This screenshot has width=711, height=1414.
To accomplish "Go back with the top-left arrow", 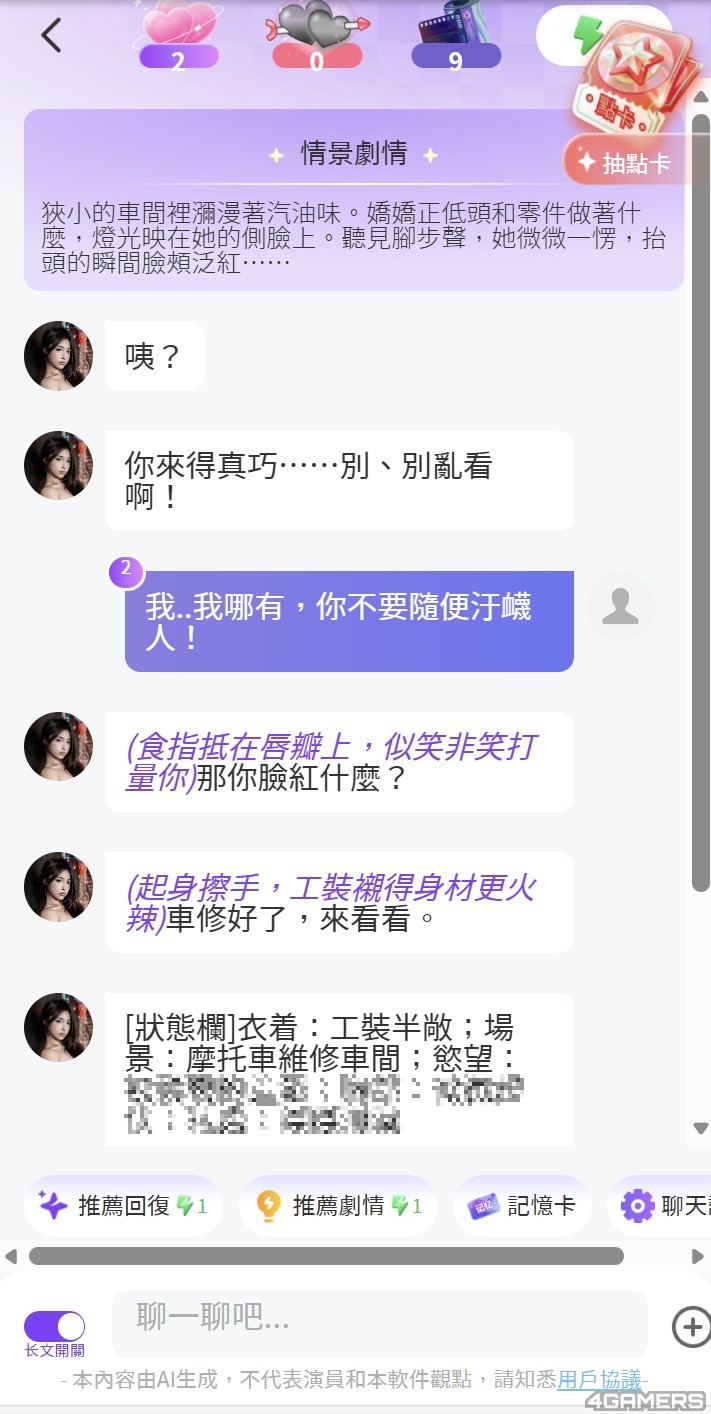I will click(x=51, y=35).
